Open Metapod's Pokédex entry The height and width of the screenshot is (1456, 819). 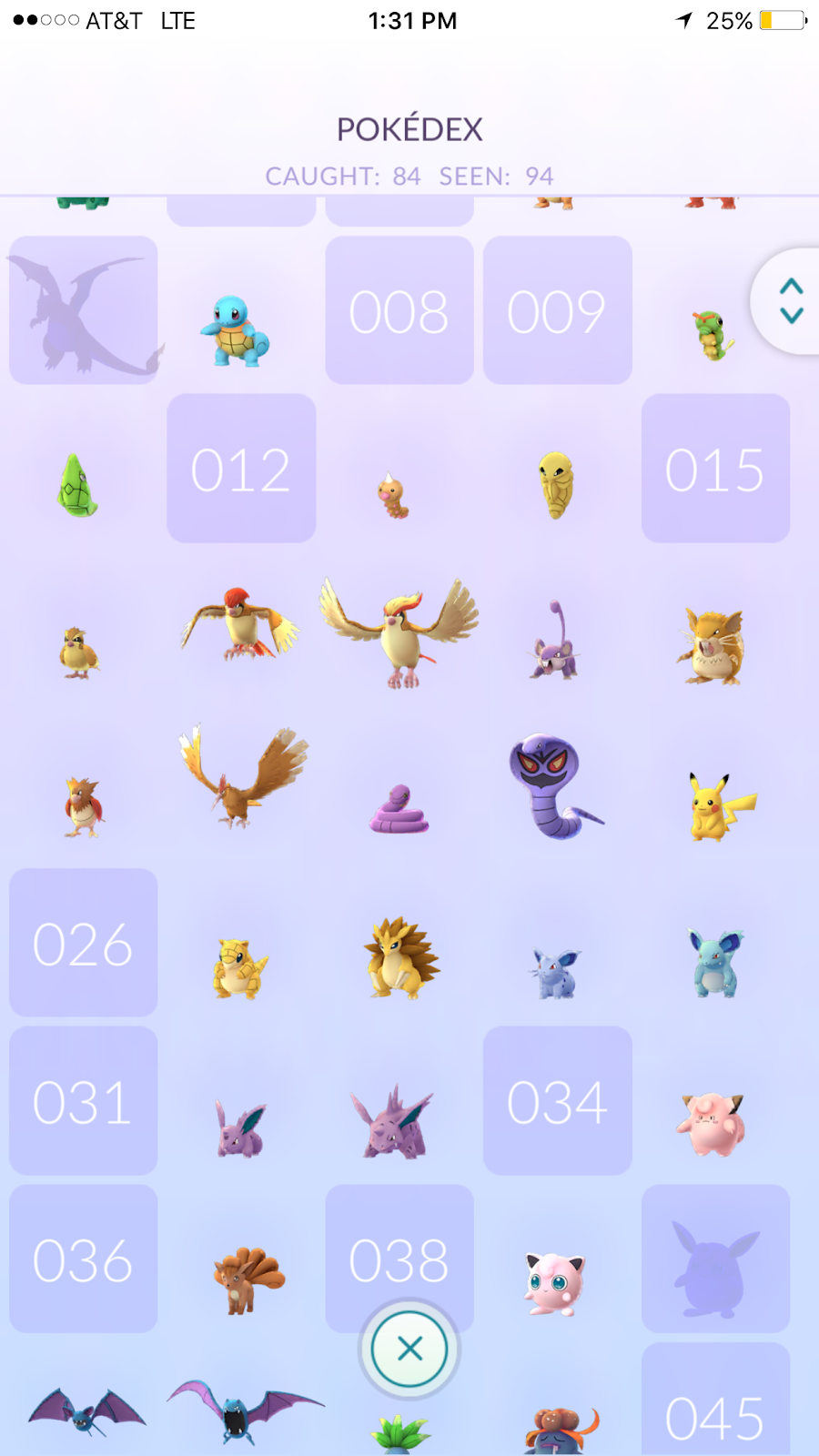pyautogui.click(x=78, y=487)
